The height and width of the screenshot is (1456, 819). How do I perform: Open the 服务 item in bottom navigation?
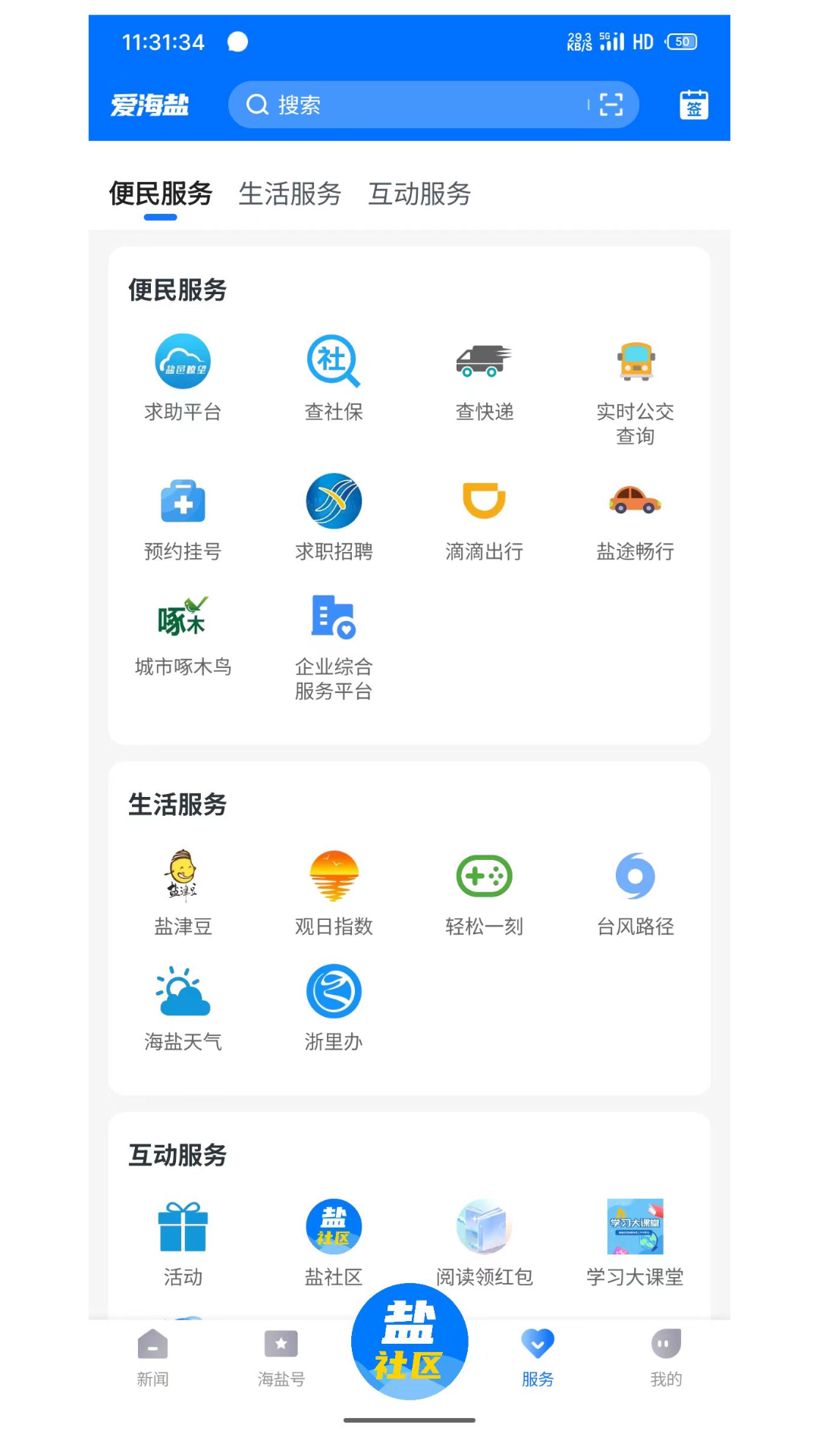[x=538, y=1357]
